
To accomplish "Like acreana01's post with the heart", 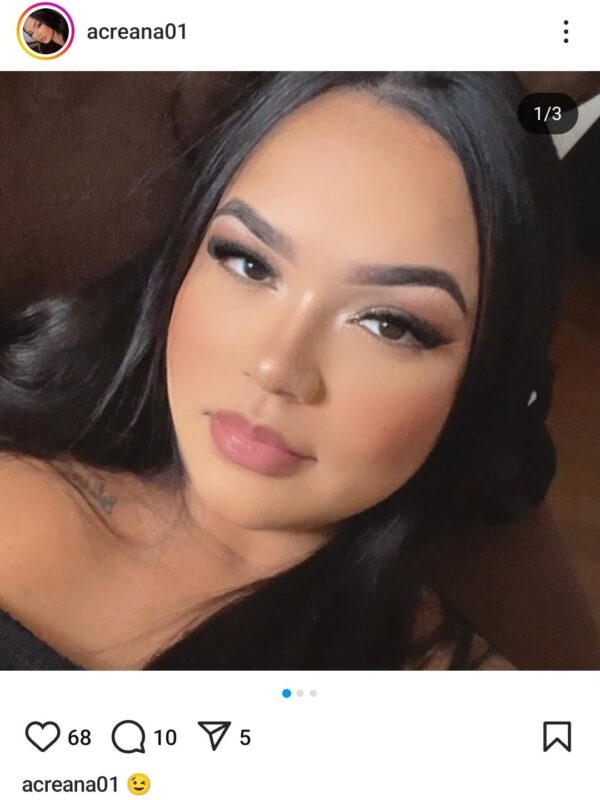I will [42, 737].
